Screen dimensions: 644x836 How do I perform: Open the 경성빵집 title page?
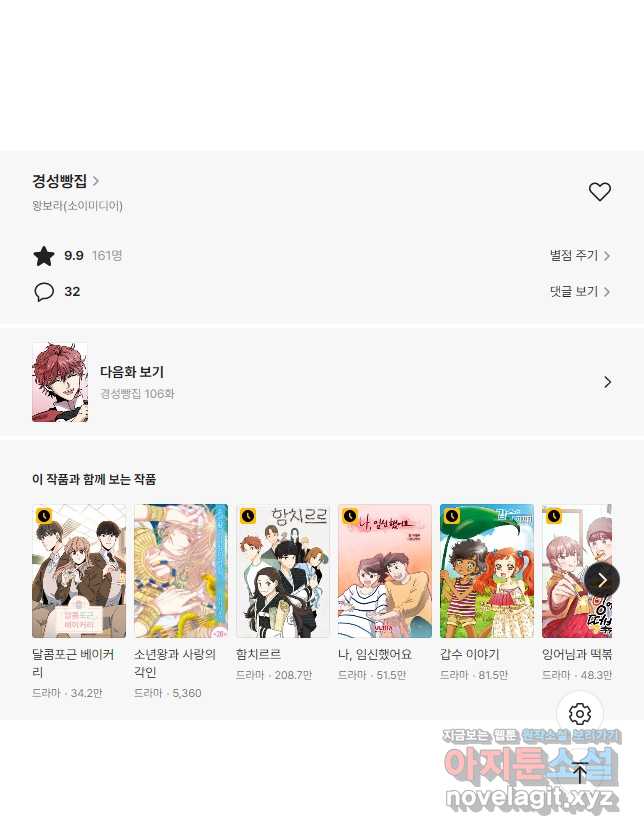[65, 181]
